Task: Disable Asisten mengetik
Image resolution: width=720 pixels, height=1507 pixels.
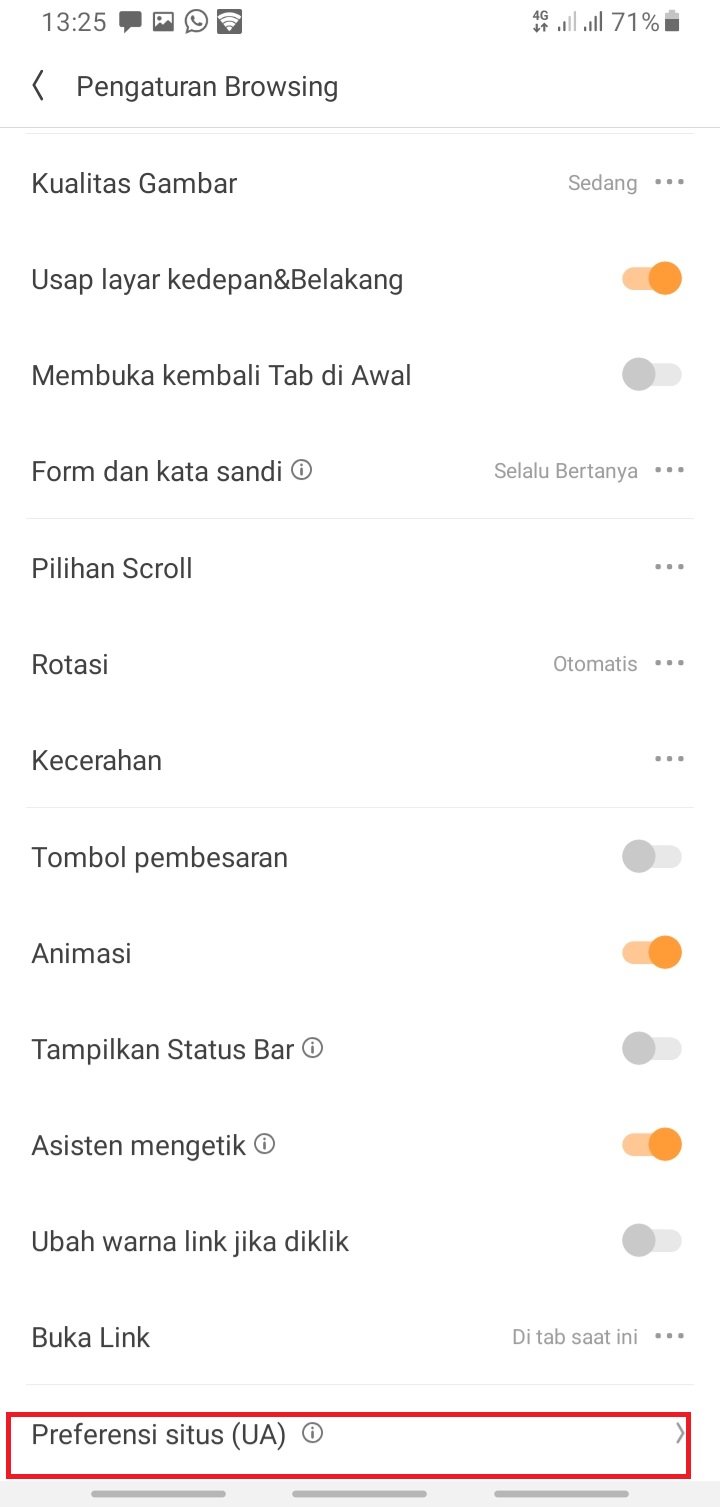Action: 652,1145
